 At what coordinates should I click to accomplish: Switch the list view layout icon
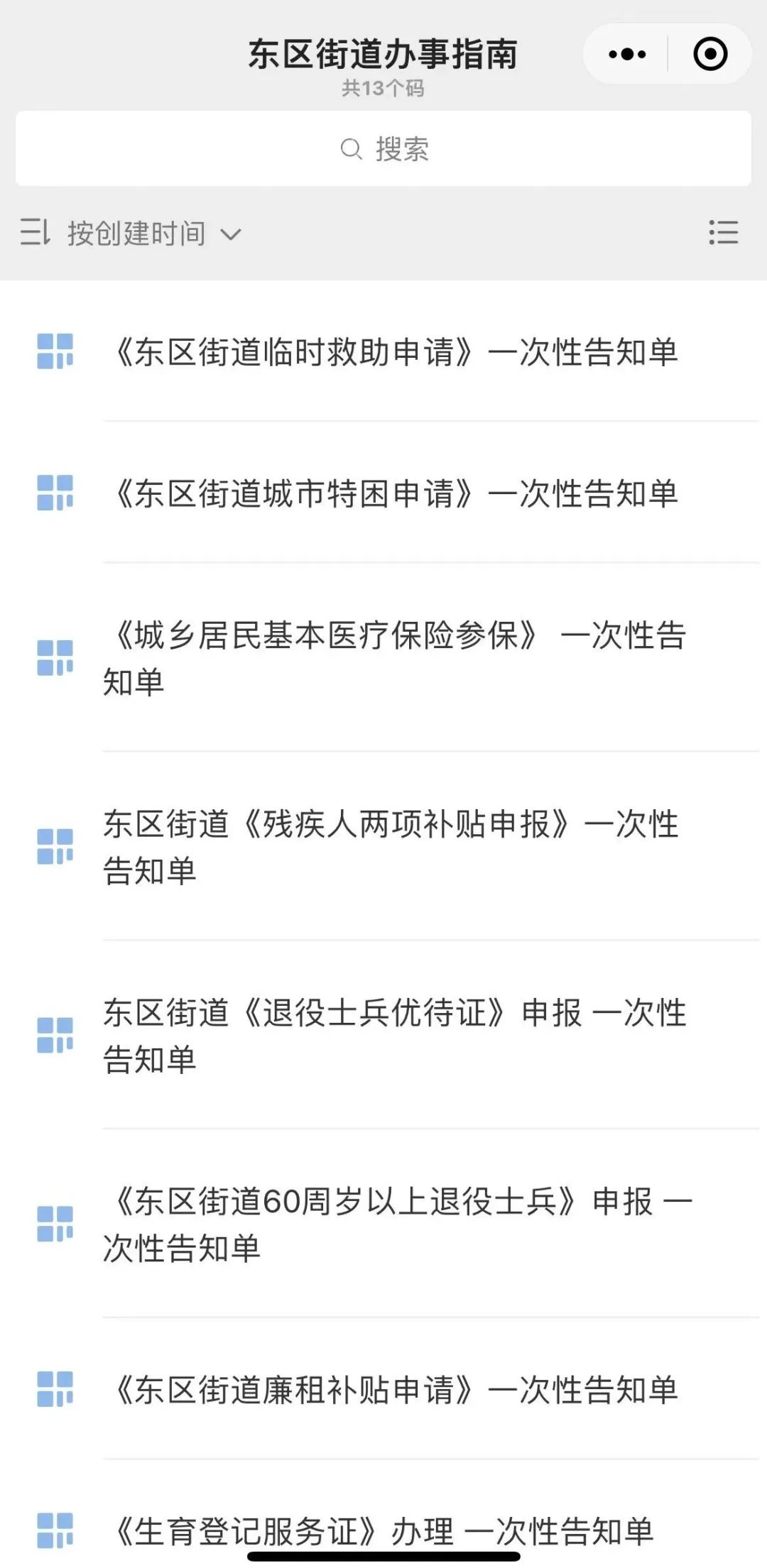point(723,233)
